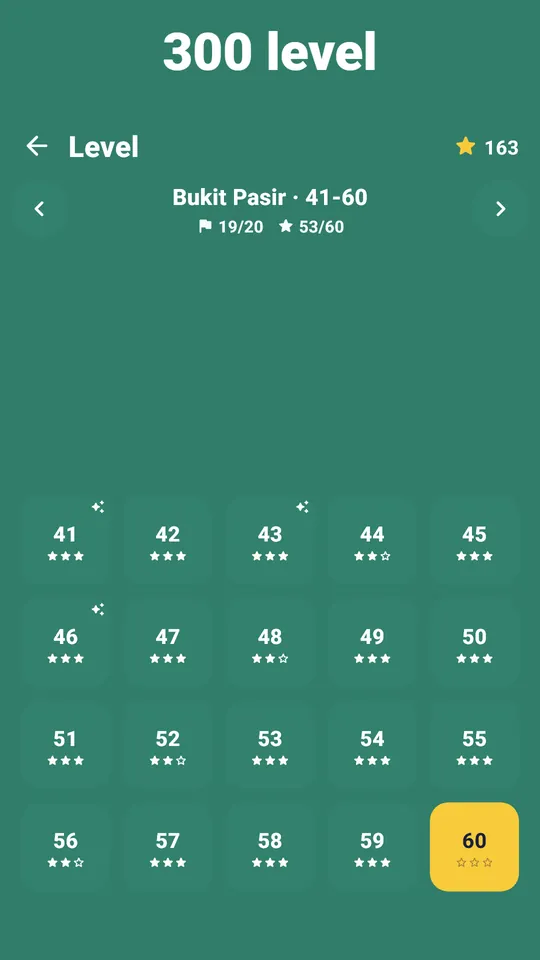This screenshot has width=540, height=960.
Task: Select level 43
Action: (270, 541)
